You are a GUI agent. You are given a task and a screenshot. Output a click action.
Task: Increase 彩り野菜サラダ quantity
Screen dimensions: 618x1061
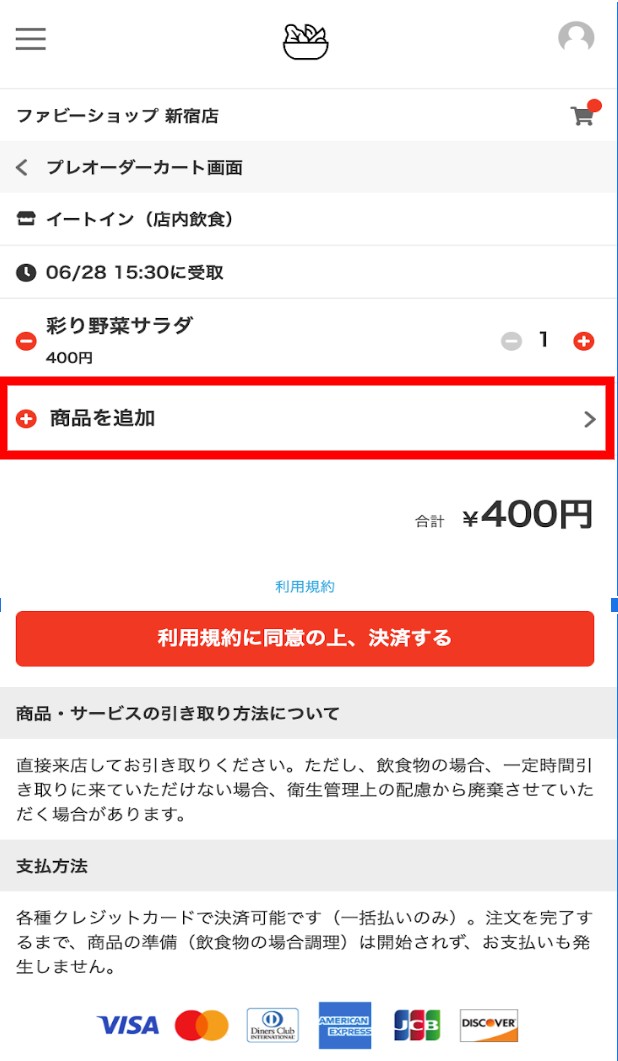[583, 341]
